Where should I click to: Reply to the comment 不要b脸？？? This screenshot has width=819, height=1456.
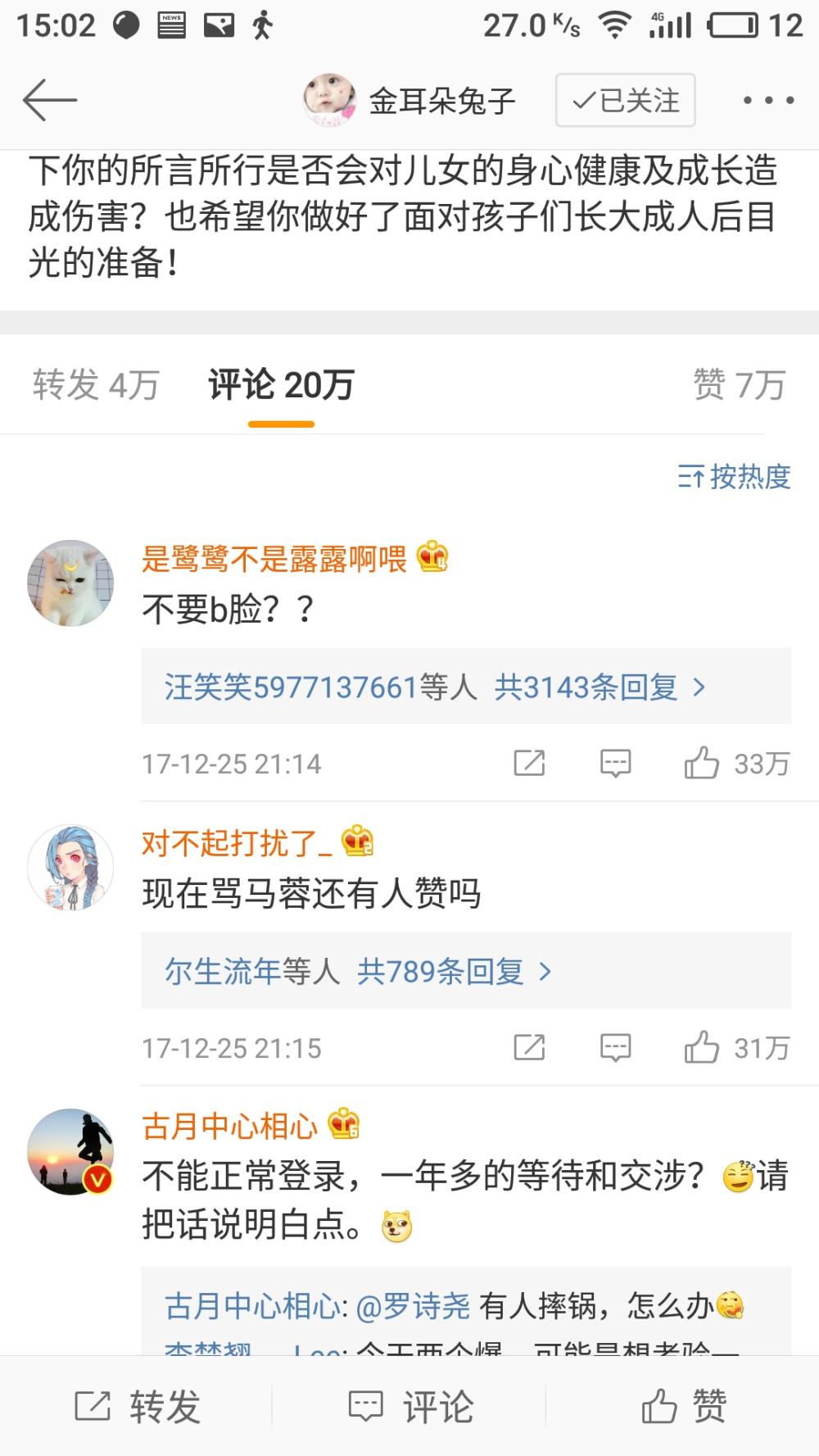pos(615,764)
